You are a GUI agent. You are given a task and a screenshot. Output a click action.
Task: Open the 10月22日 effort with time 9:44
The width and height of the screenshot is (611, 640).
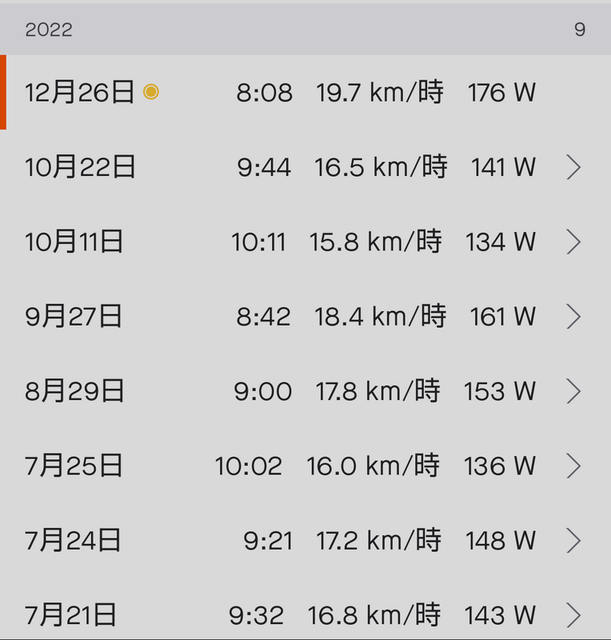(x=305, y=167)
